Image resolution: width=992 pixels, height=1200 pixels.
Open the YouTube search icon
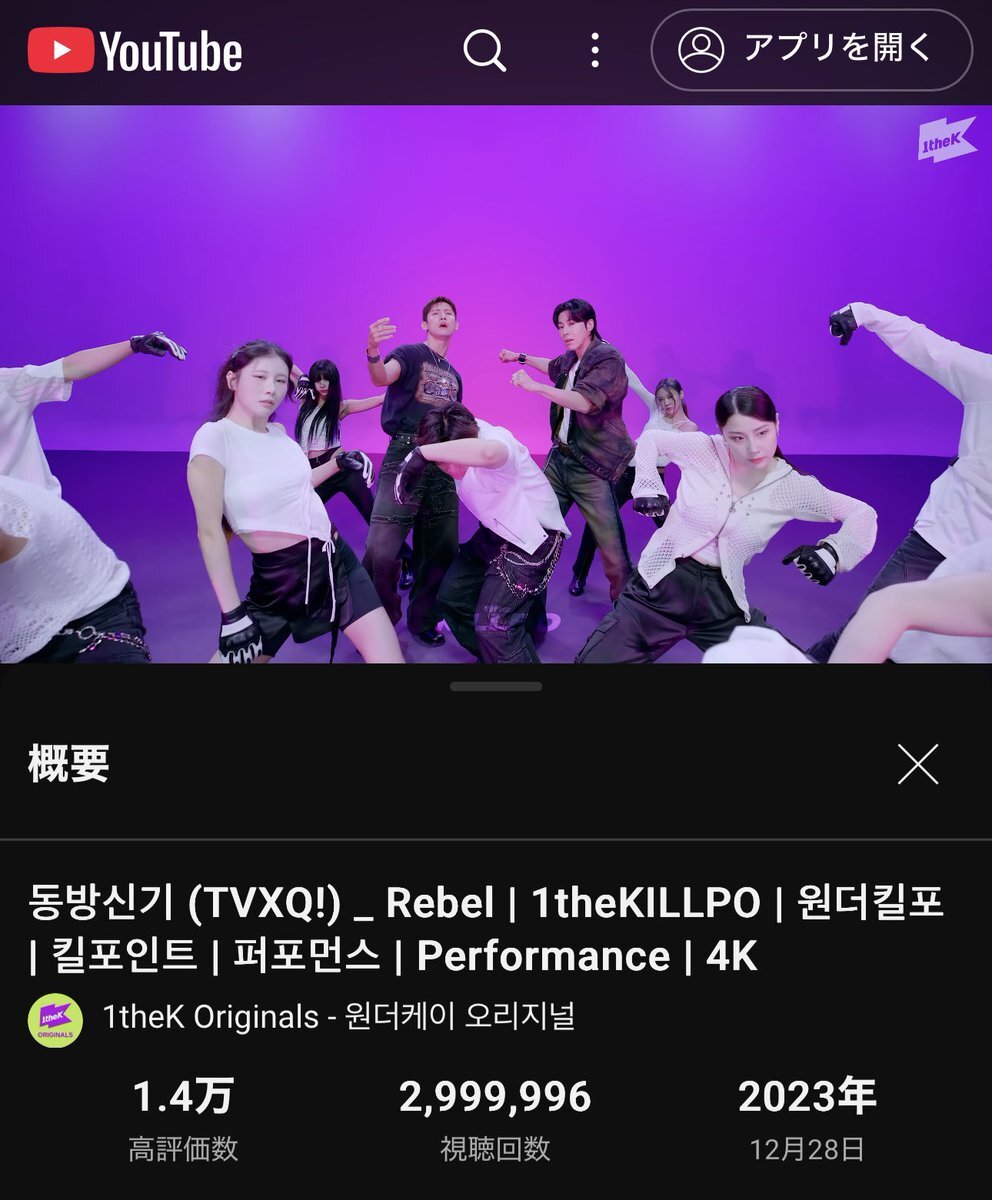click(x=485, y=50)
